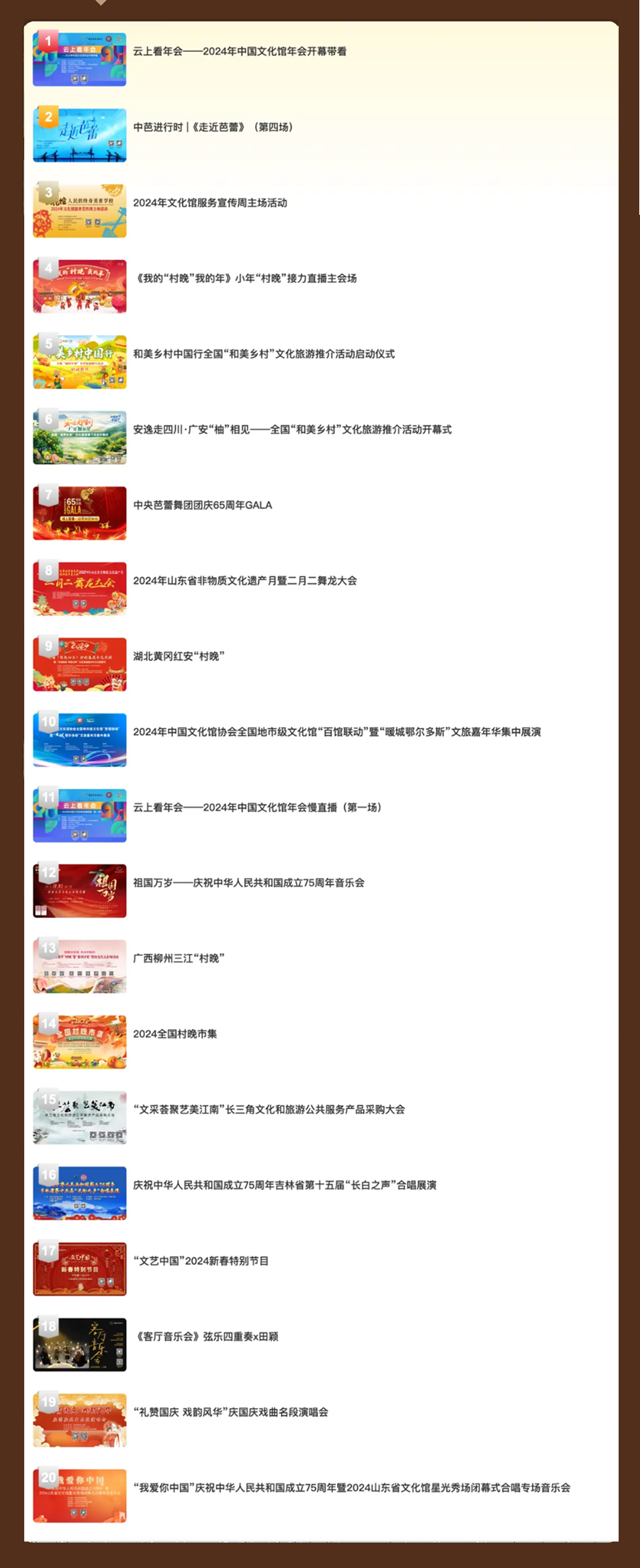Screen dimensions: 640x1568
Task: Open 2024全国村晚市集
Action: pos(175,1034)
